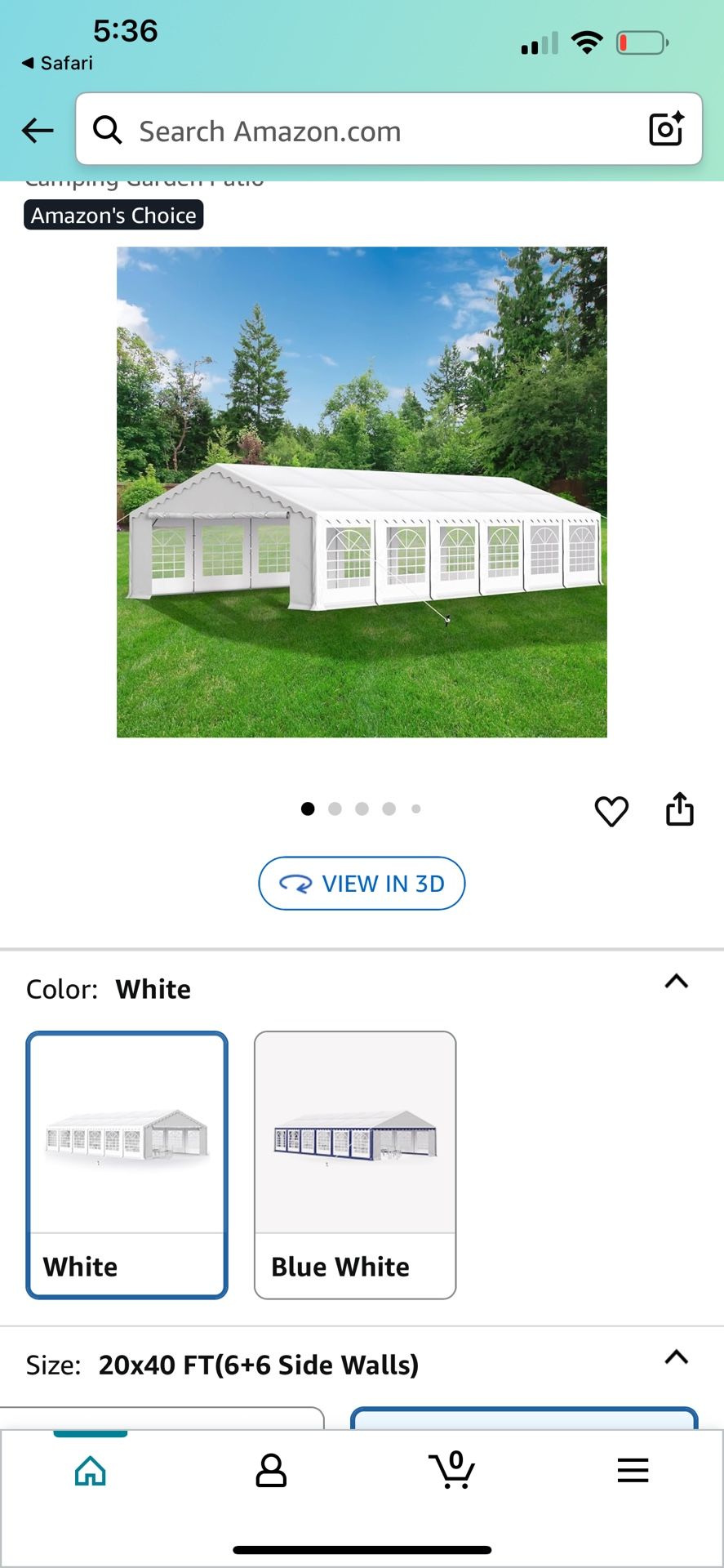Select the White color option
Screen dimensions: 724x1568
tap(127, 1165)
